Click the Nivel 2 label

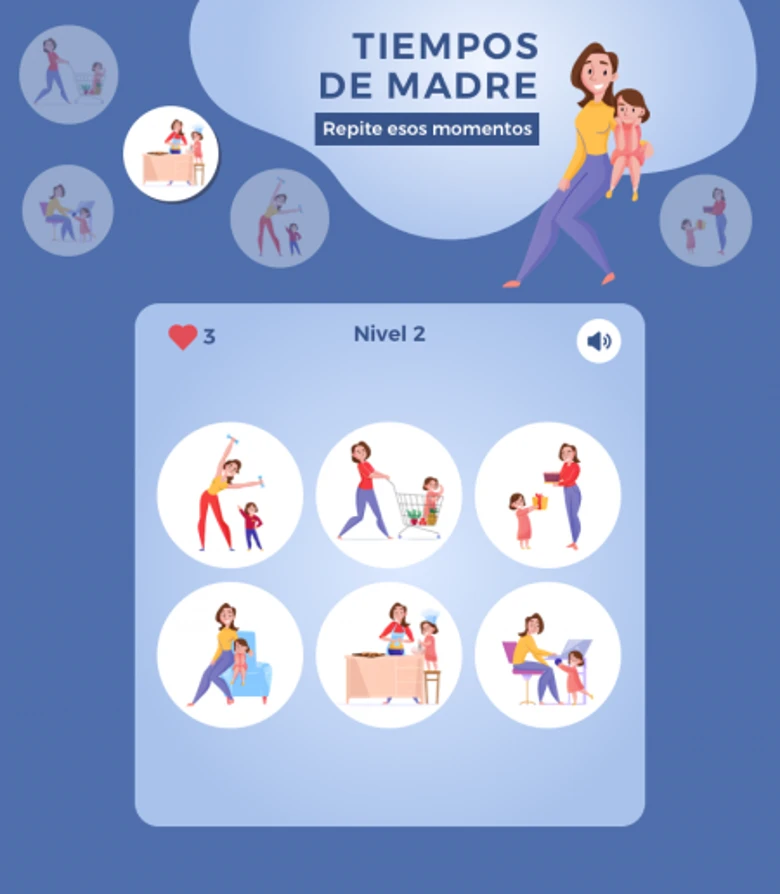click(389, 335)
